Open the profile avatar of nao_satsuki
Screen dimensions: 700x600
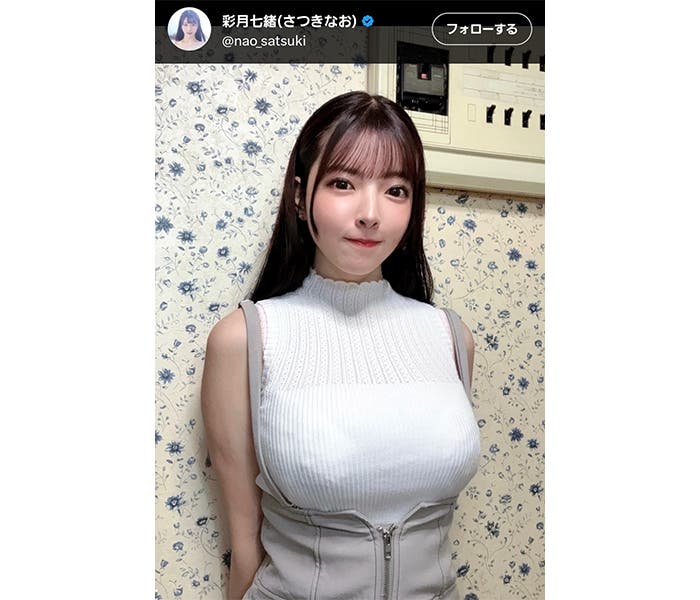click(x=189, y=29)
